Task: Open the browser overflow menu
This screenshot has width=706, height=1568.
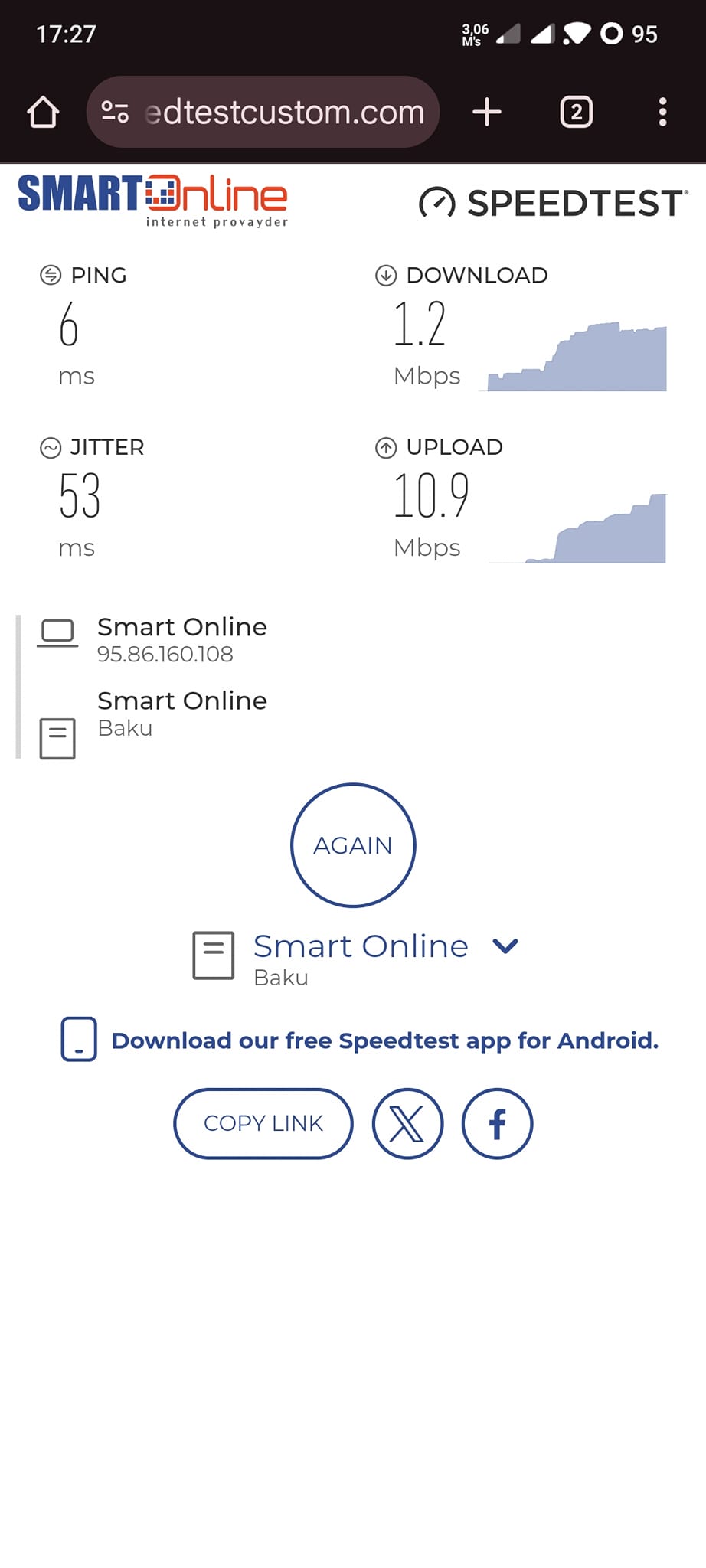Action: pyautogui.click(x=662, y=113)
